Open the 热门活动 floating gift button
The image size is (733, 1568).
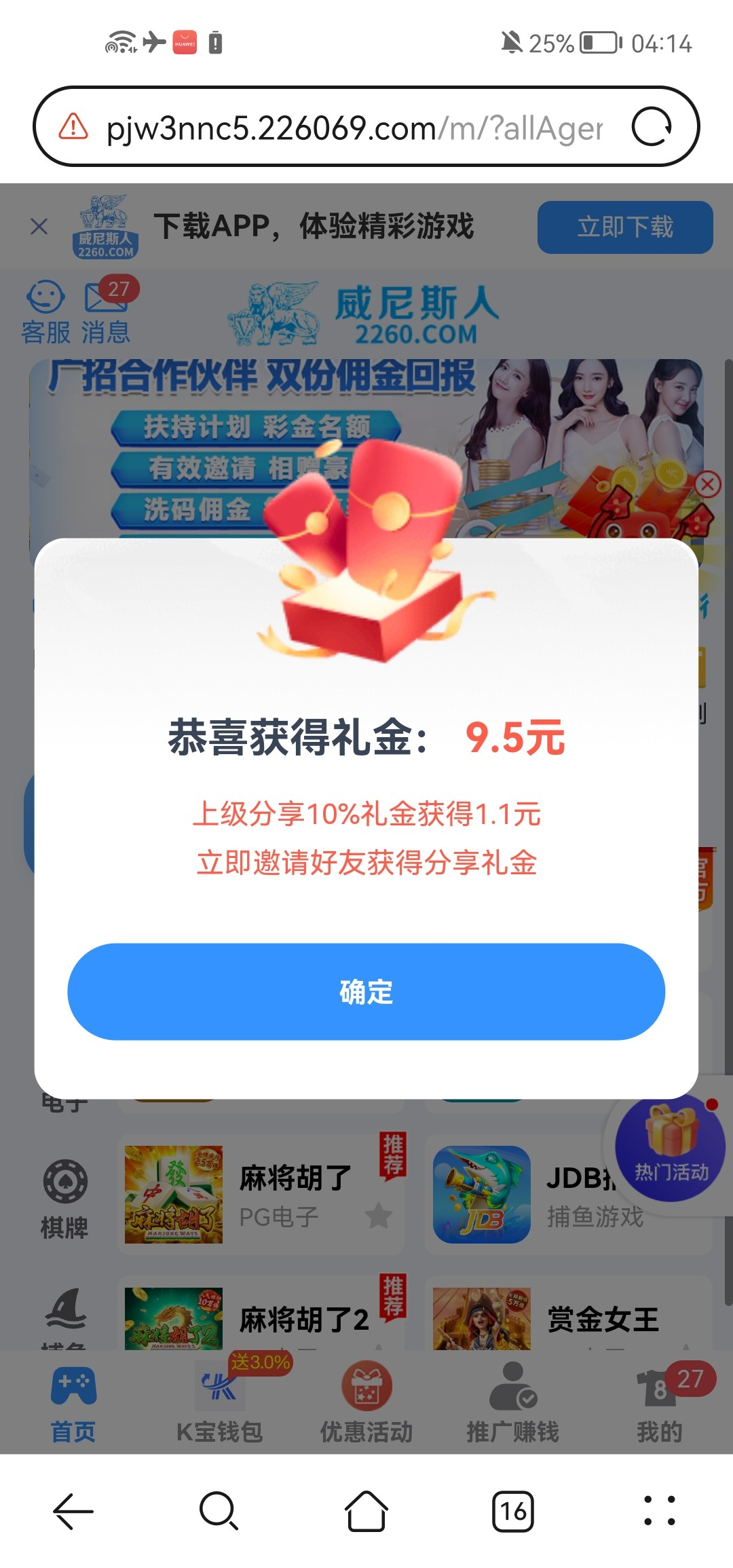[670, 1147]
